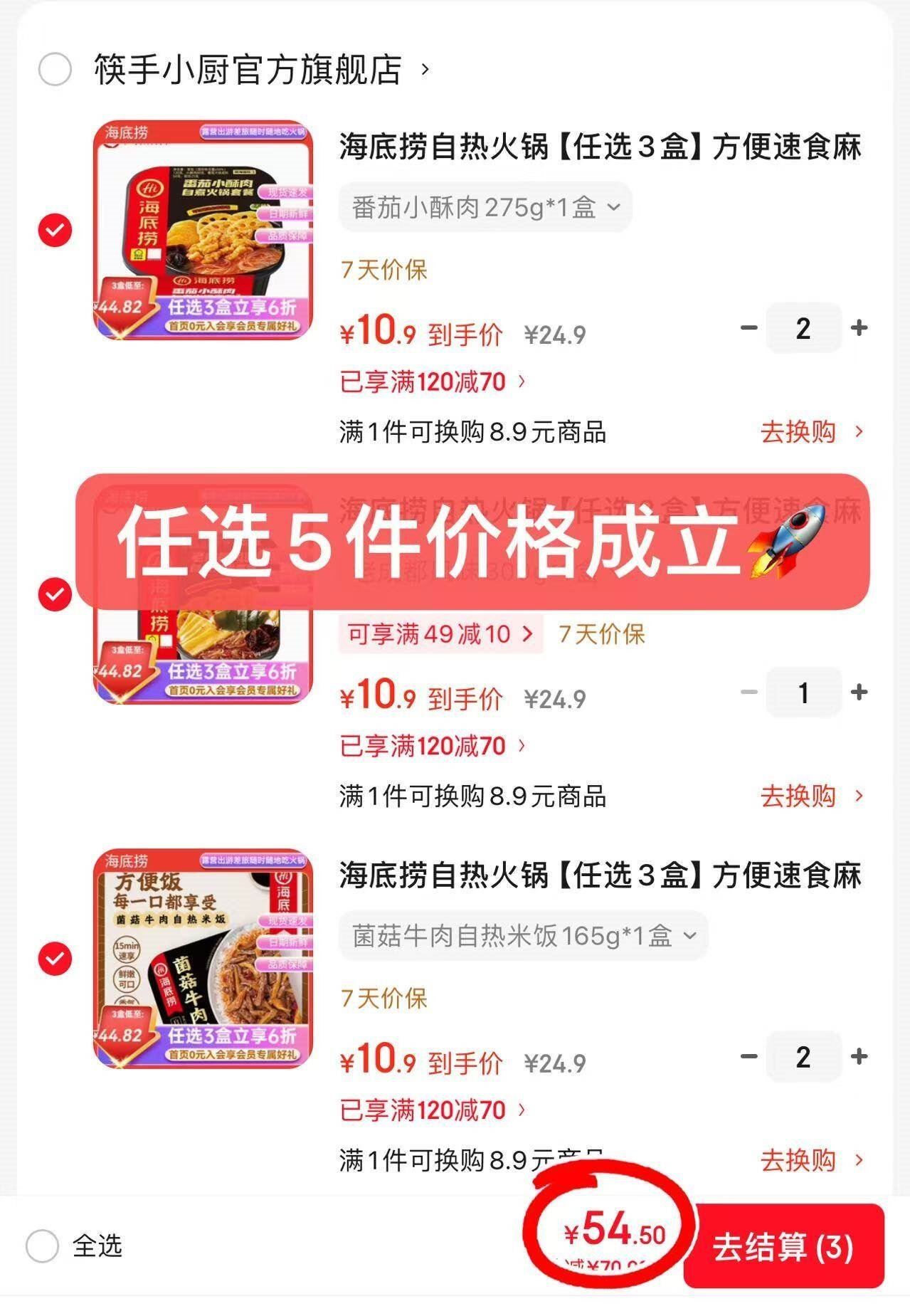Add one more of the quantity-1 item
Screen dimensions: 910x1316
(859, 693)
